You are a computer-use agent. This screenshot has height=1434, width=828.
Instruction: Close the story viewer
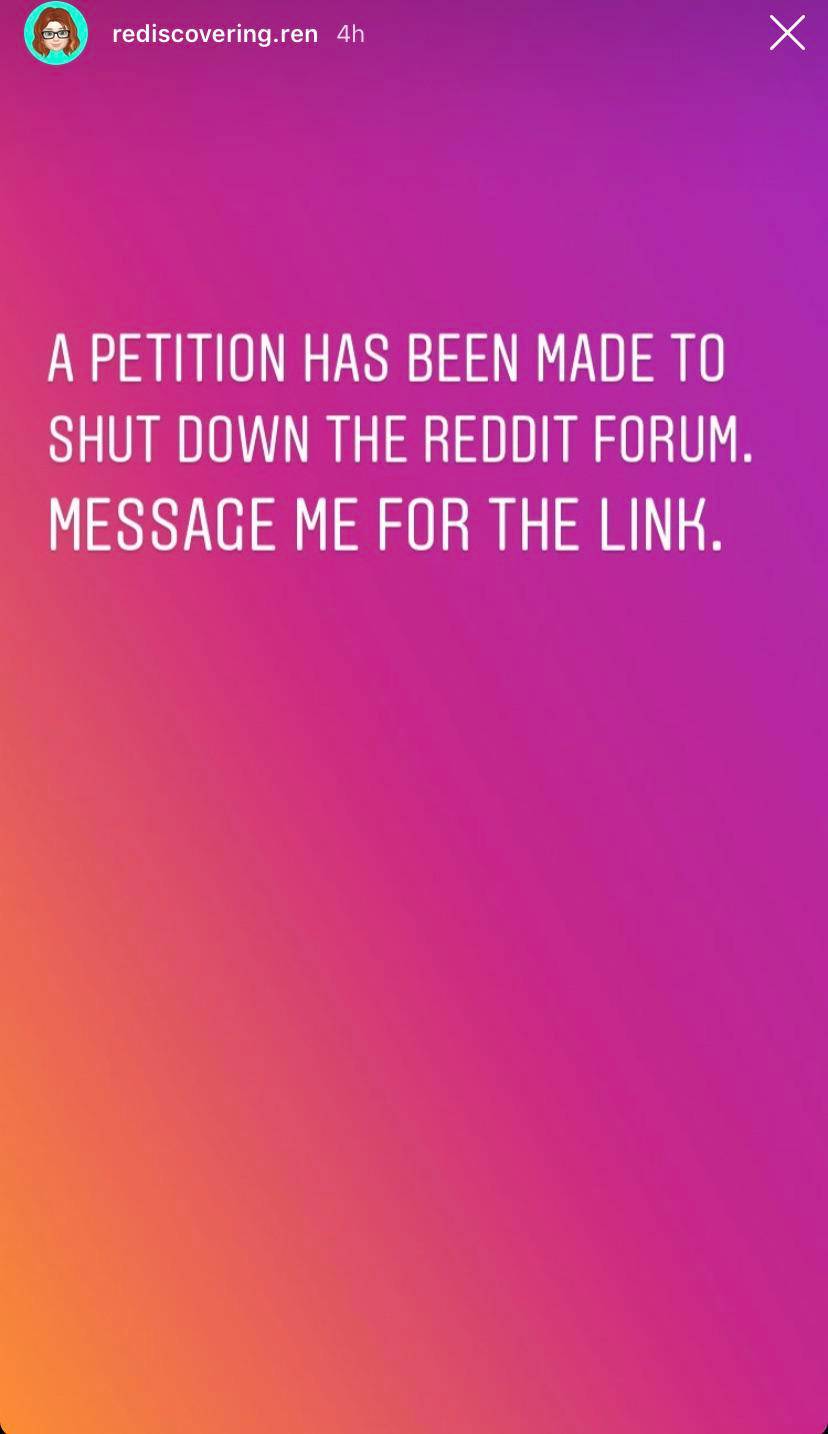(787, 33)
